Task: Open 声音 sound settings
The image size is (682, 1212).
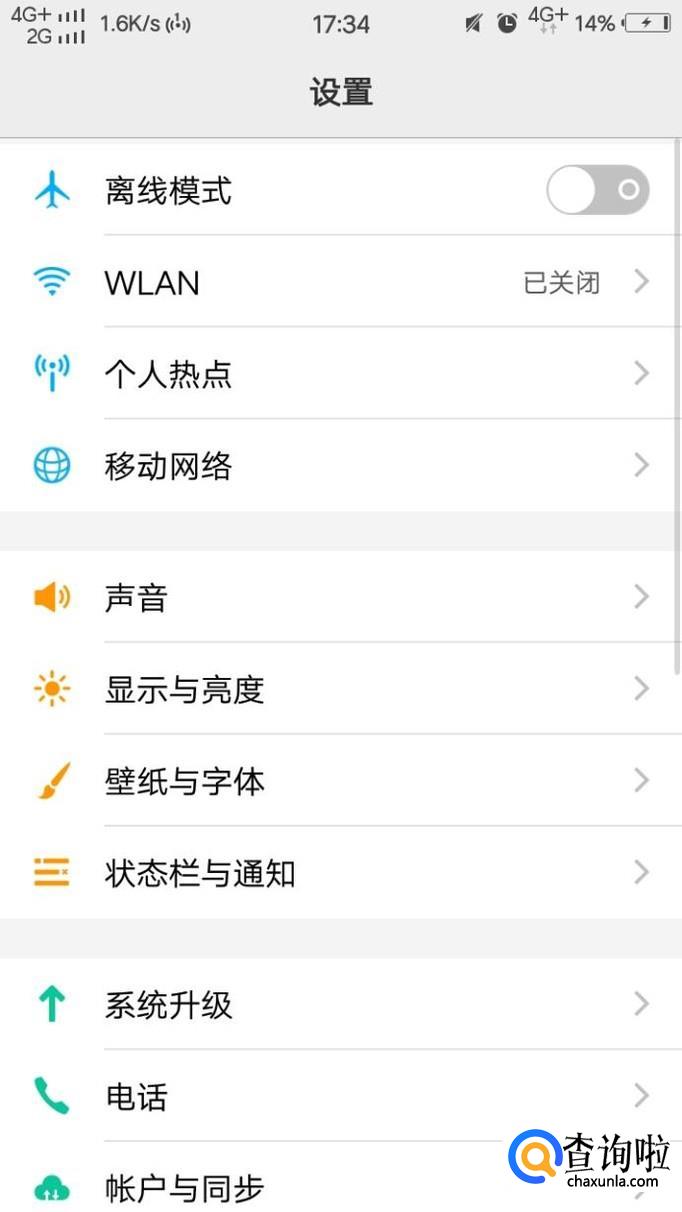Action: [340, 598]
